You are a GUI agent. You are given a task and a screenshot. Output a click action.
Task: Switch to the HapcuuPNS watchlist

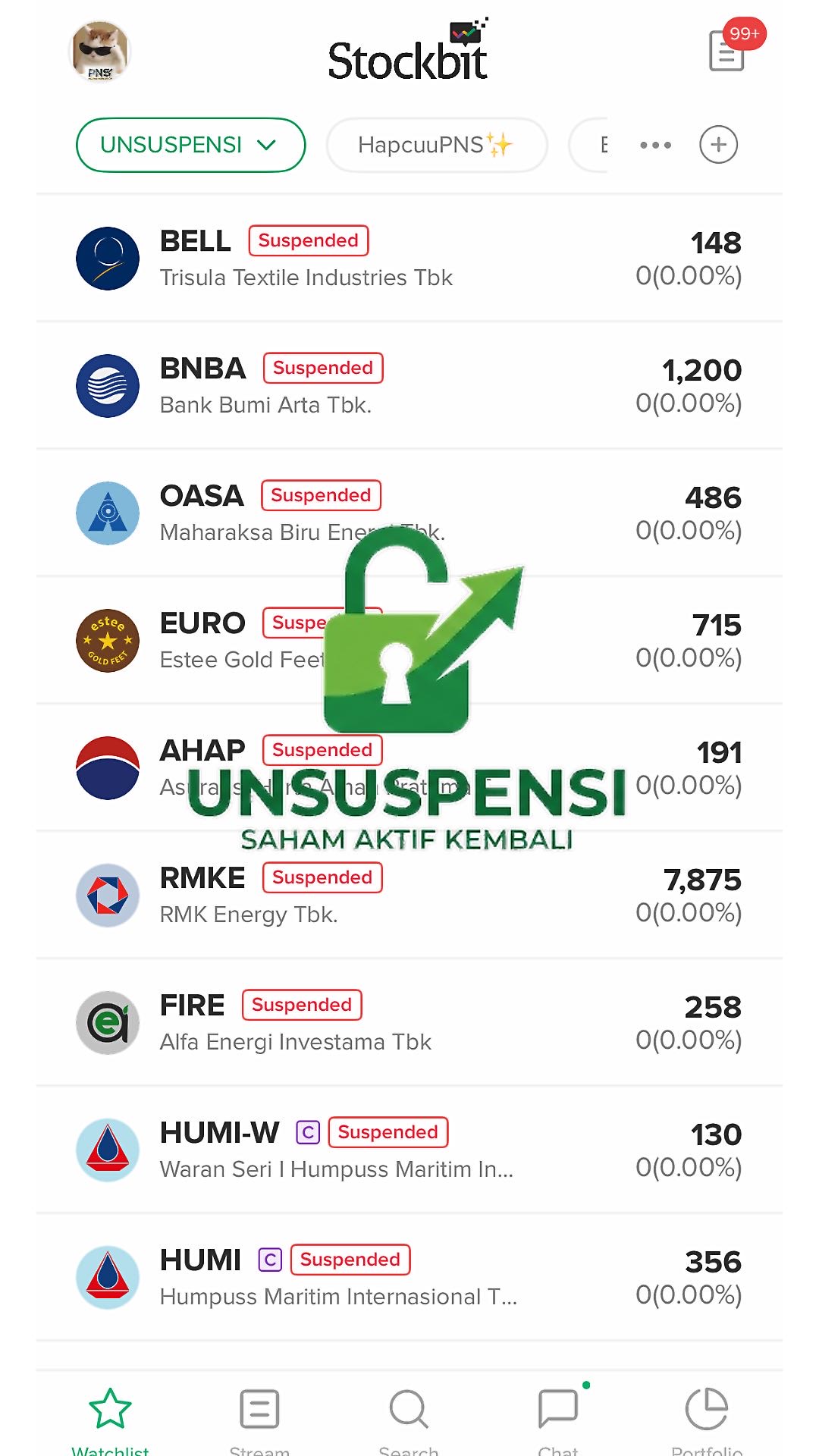[x=436, y=145]
